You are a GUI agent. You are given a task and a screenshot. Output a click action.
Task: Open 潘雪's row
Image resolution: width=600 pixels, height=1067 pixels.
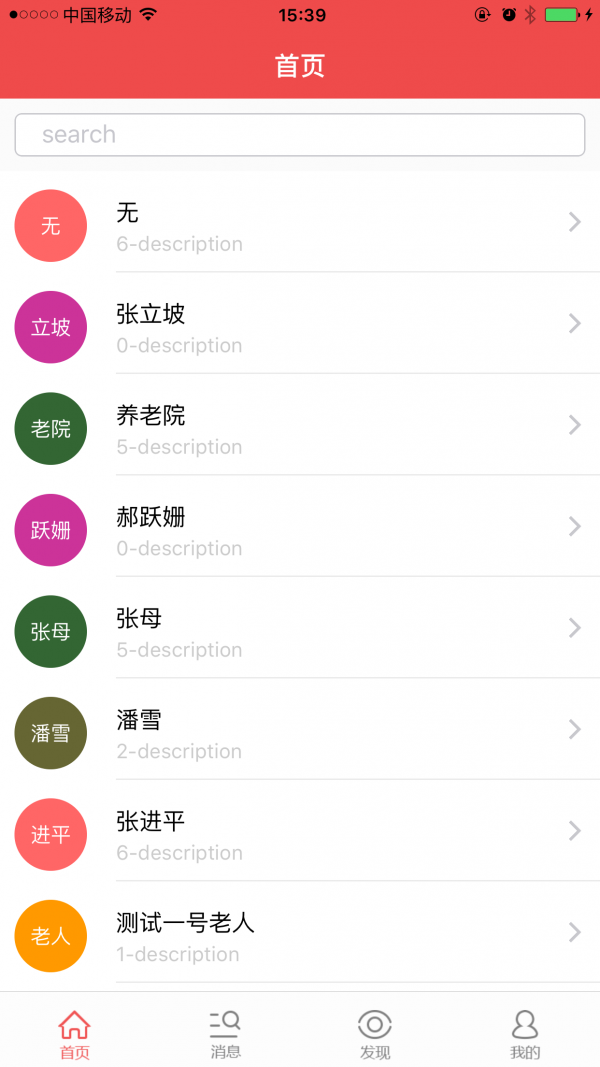coord(300,729)
